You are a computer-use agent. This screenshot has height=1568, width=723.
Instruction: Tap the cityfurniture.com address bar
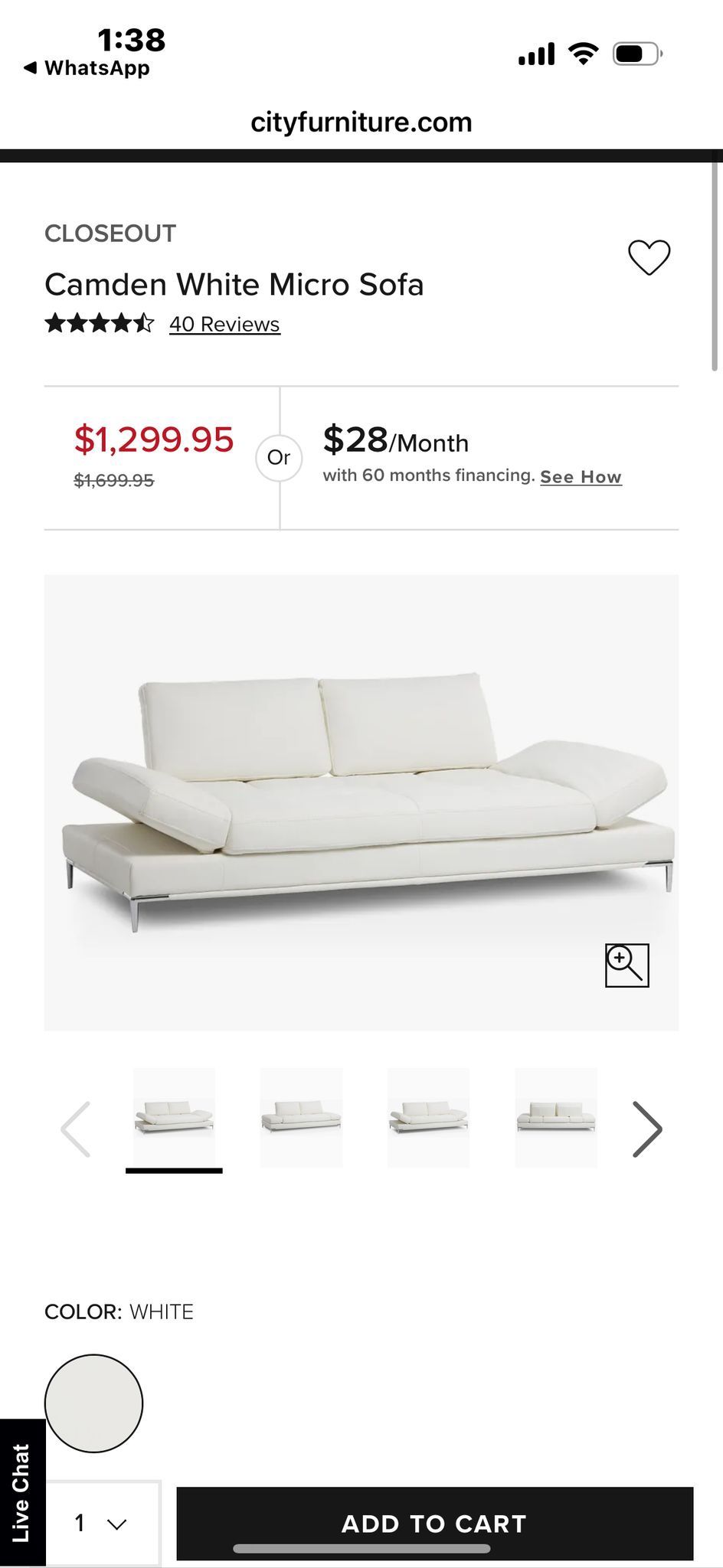tap(361, 122)
